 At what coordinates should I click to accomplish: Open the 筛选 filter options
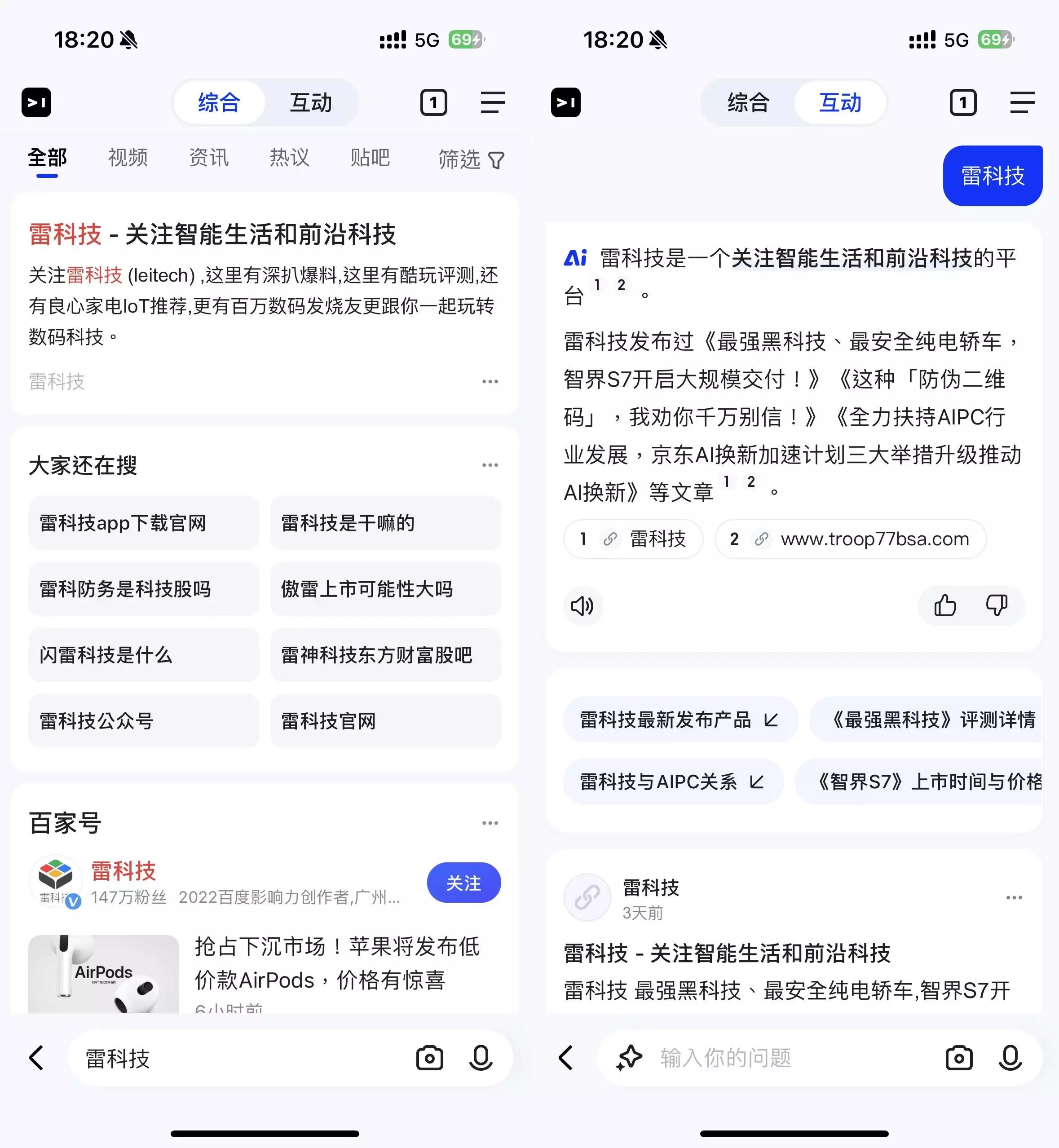tap(471, 159)
